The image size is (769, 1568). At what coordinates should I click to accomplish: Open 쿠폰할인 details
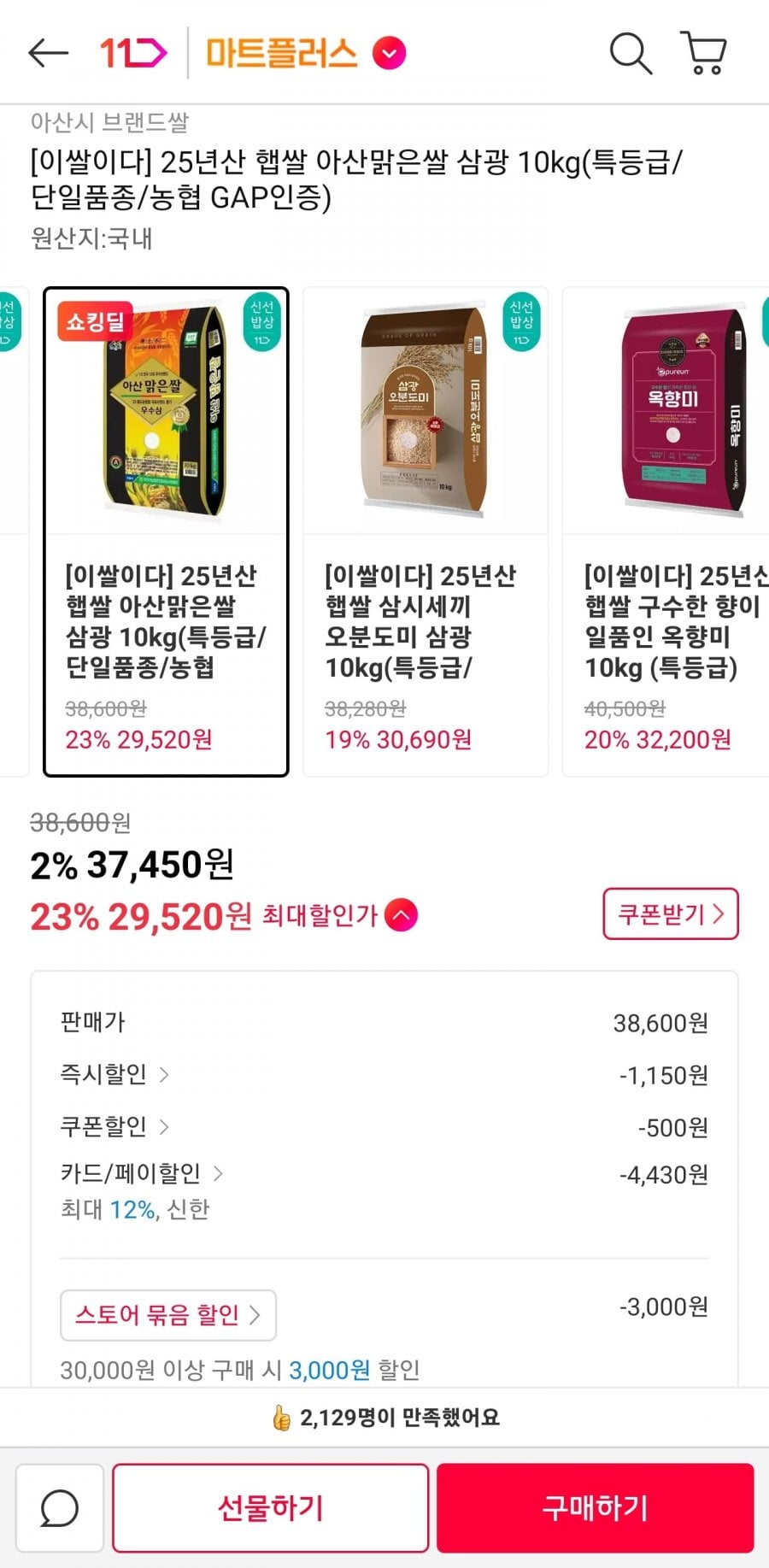pos(114,1126)
